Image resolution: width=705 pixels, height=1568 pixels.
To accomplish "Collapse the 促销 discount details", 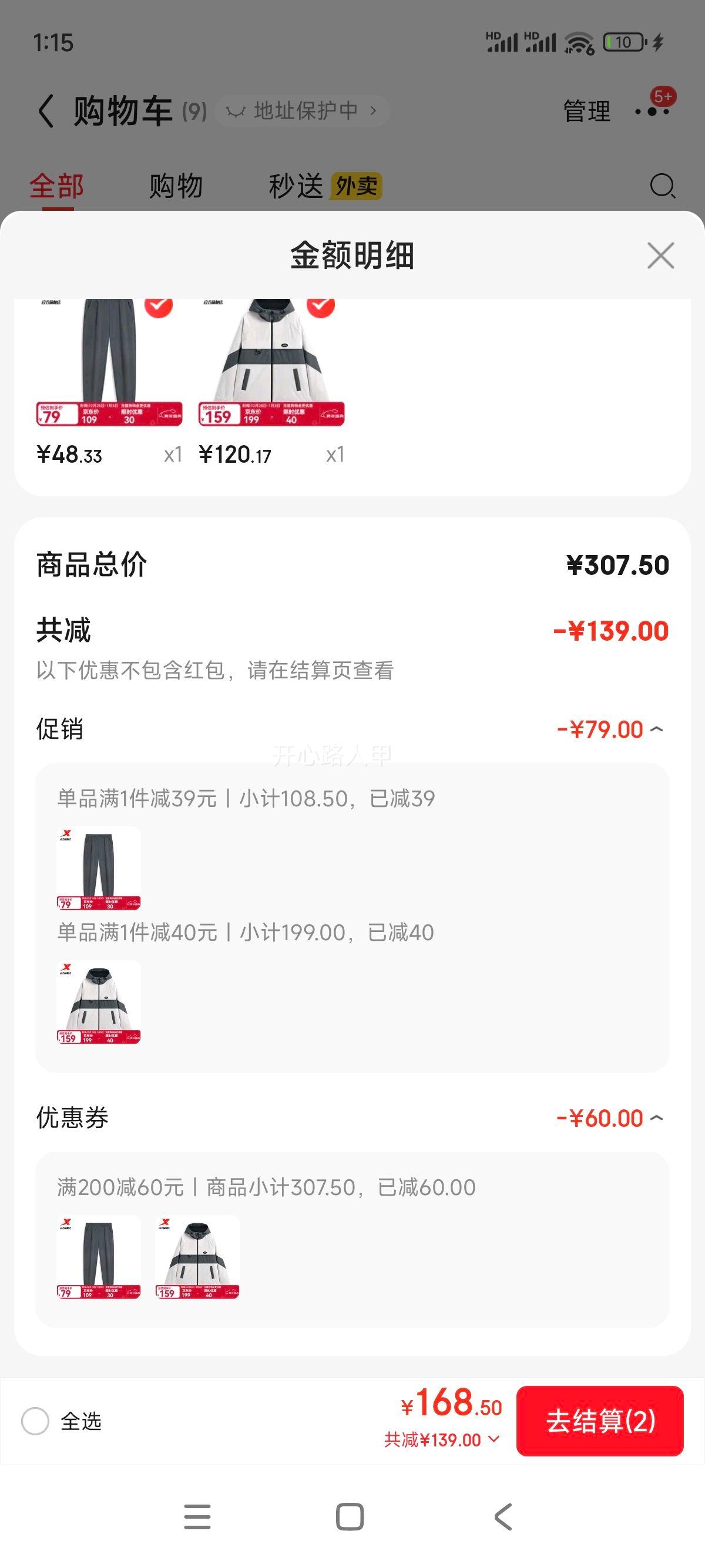I will click(x=656, y=729).
